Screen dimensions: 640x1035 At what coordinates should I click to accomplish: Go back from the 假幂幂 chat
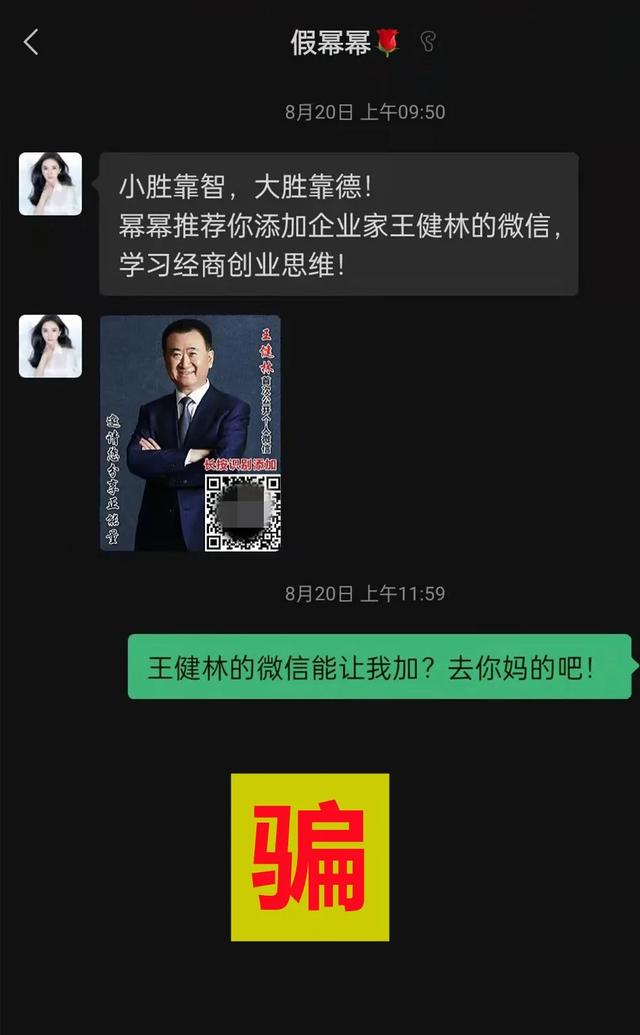(x=31, y=42)
